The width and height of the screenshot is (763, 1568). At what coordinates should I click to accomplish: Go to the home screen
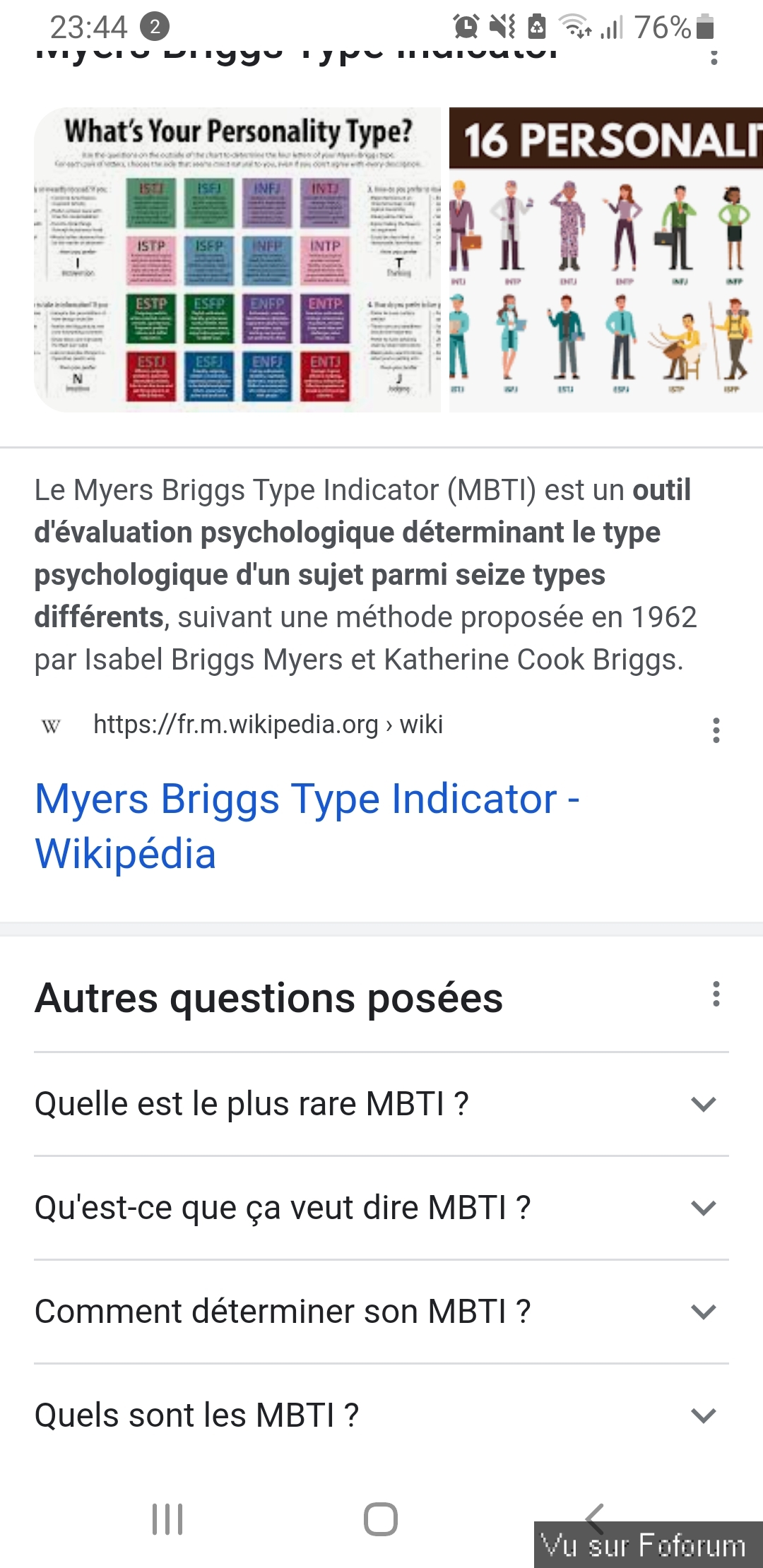tap(381, 1519)
